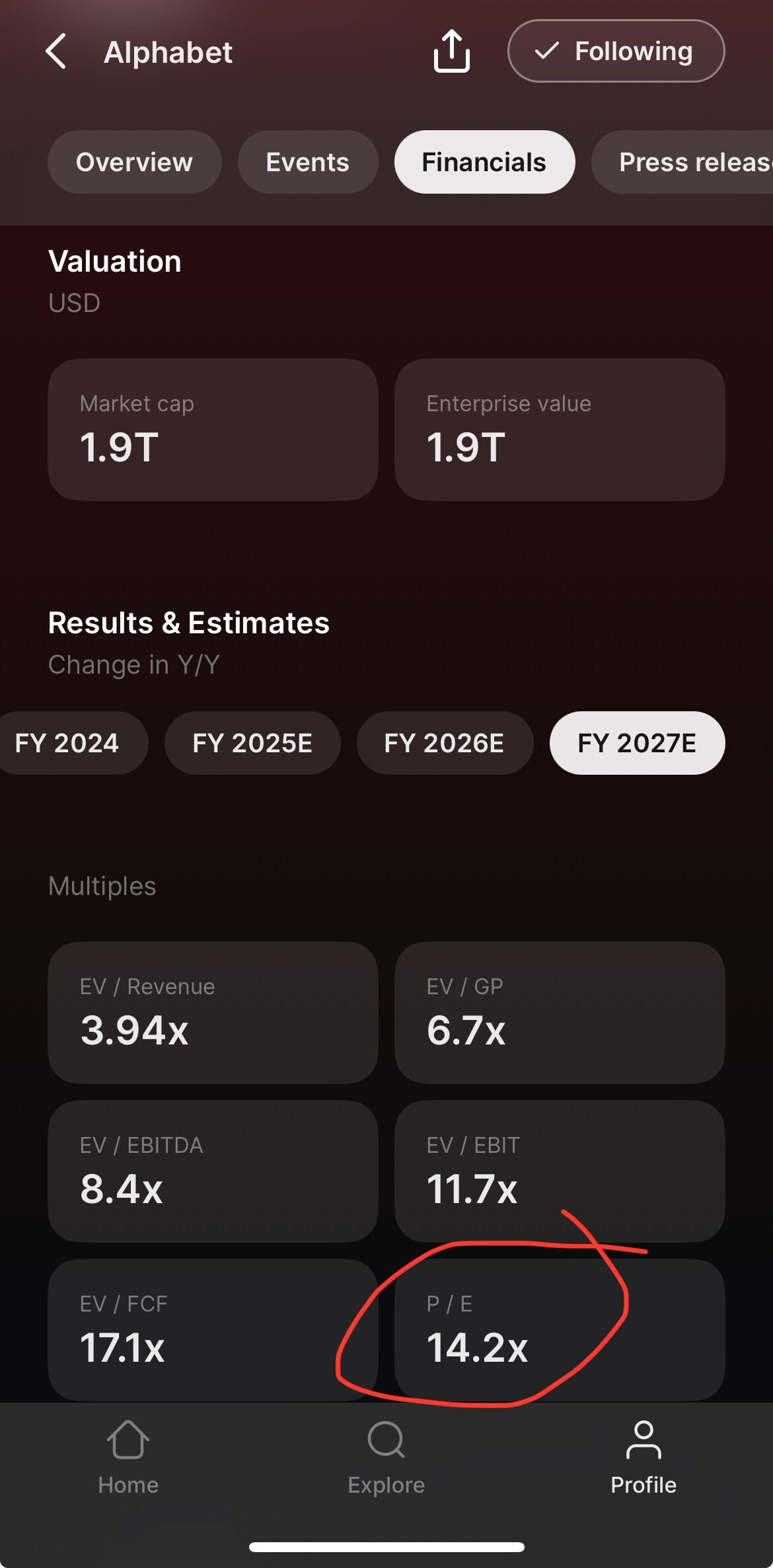
Task: Select the Financials tab
Action: tap(484, 162)
